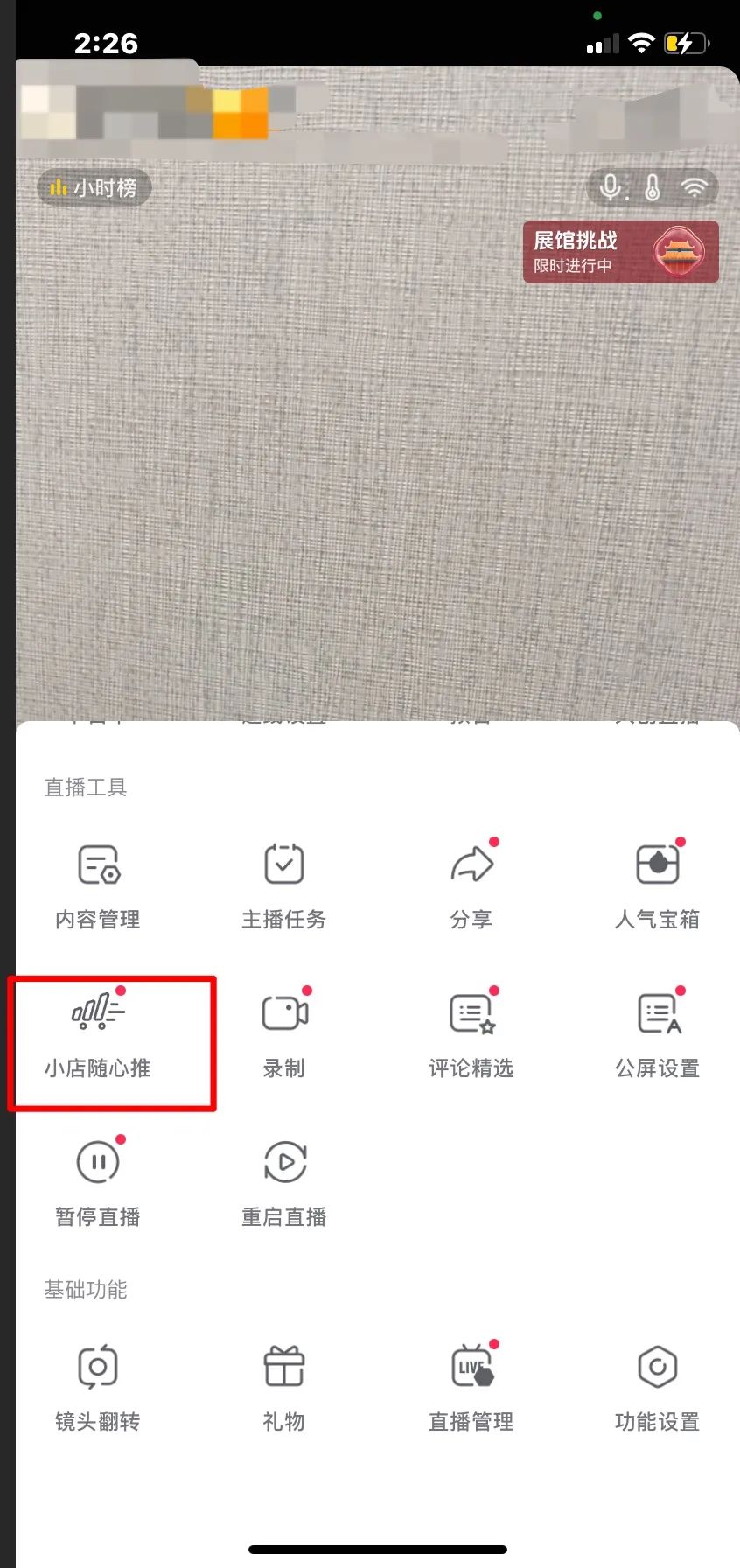Open 评论精选 featured comments
The width and height of the screenshot is (740, 1568).
pyautogui.click(x=471, y=1033)
